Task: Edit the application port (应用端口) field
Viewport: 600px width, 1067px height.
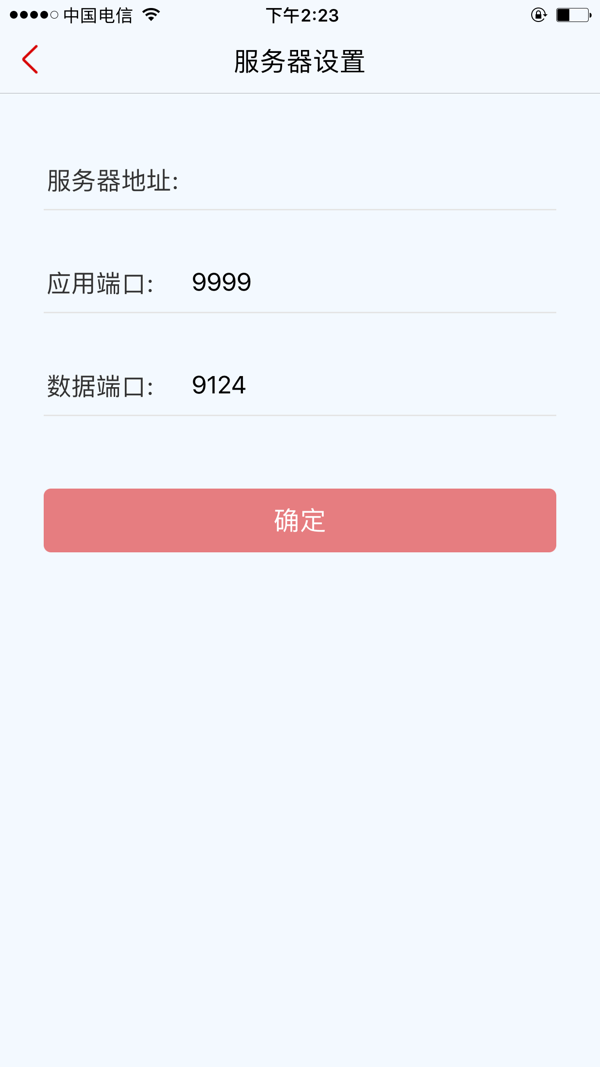Action: 370,284
